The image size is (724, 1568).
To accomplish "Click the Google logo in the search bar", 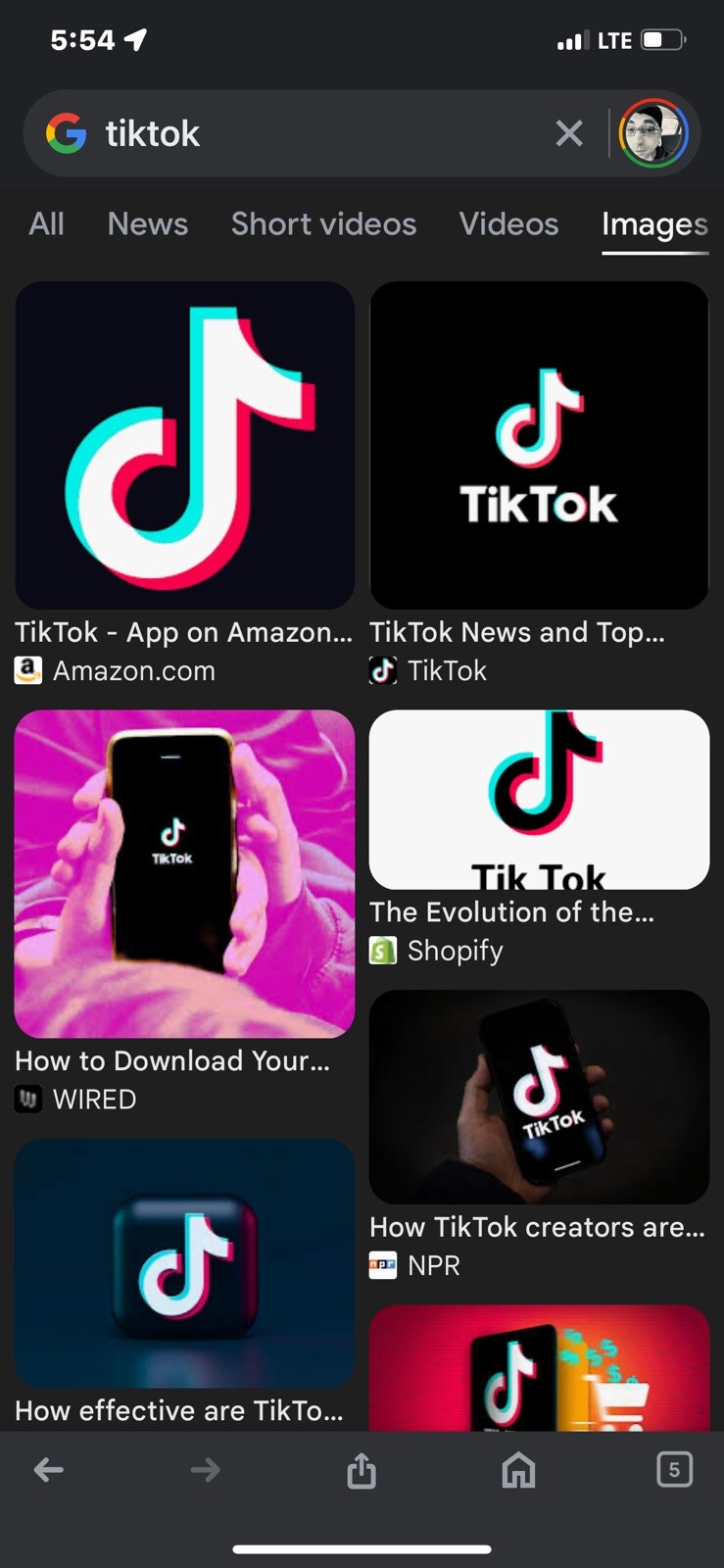I will [65, 133].
